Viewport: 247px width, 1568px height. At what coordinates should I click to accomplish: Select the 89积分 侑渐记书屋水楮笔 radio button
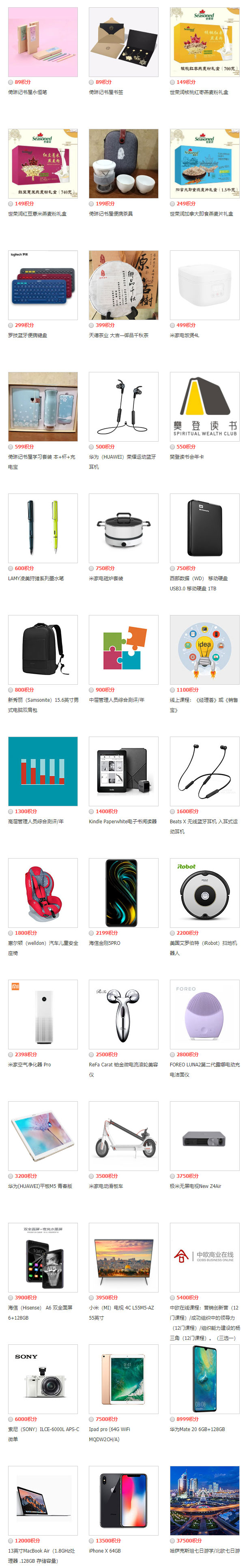[x=11, y=82]
